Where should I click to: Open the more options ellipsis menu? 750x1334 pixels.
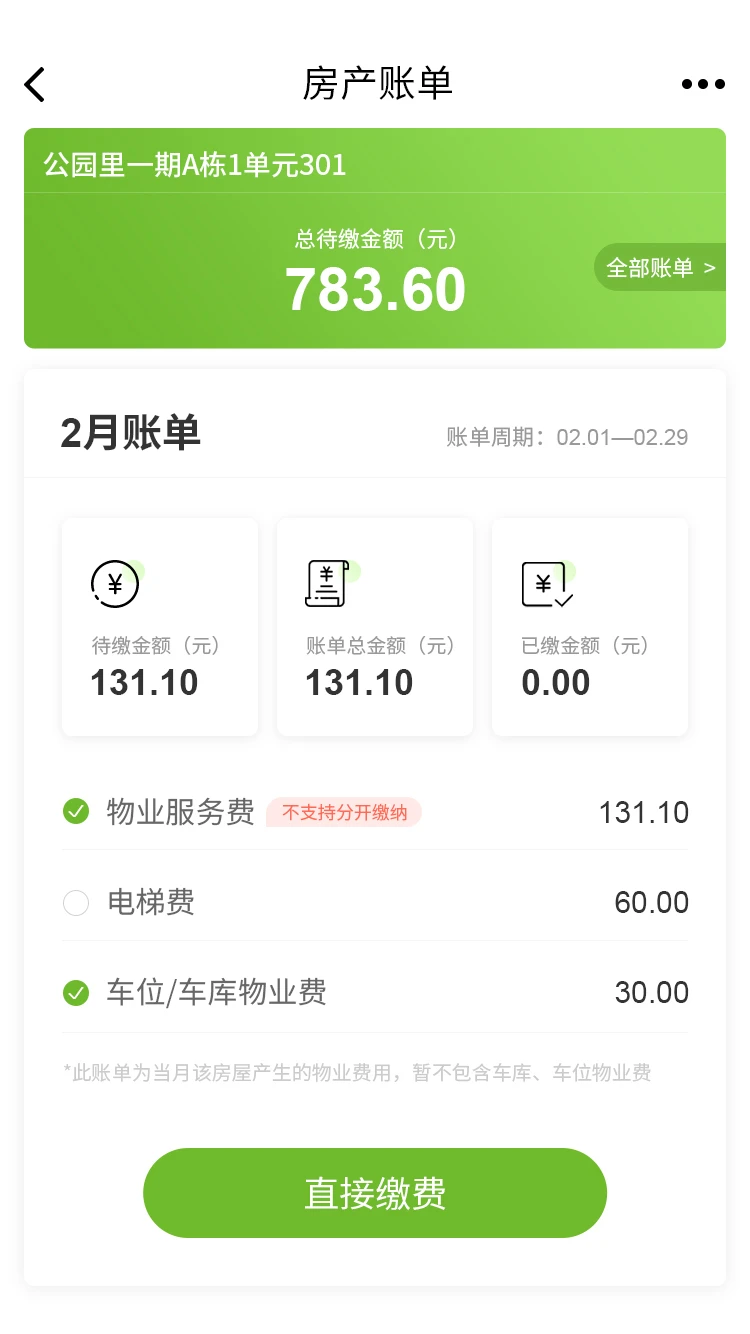[703, 84]
